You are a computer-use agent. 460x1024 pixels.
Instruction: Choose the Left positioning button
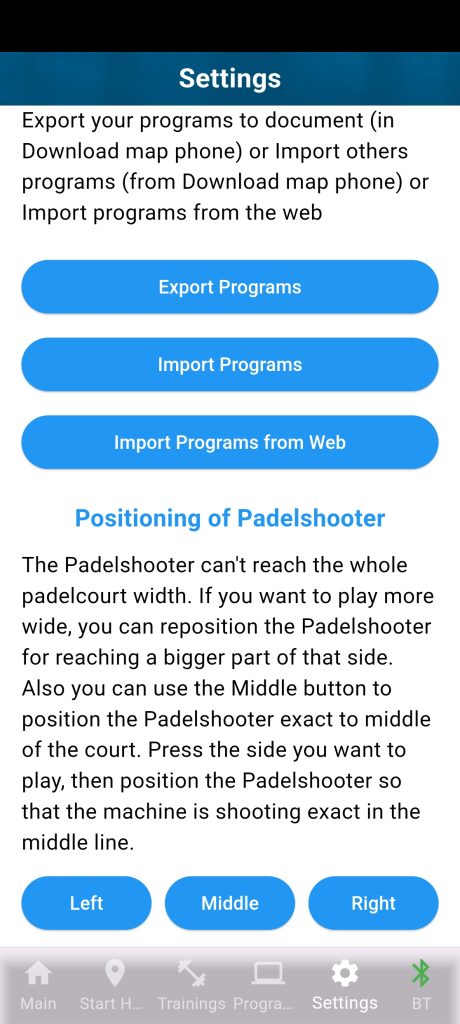point(86,903)
